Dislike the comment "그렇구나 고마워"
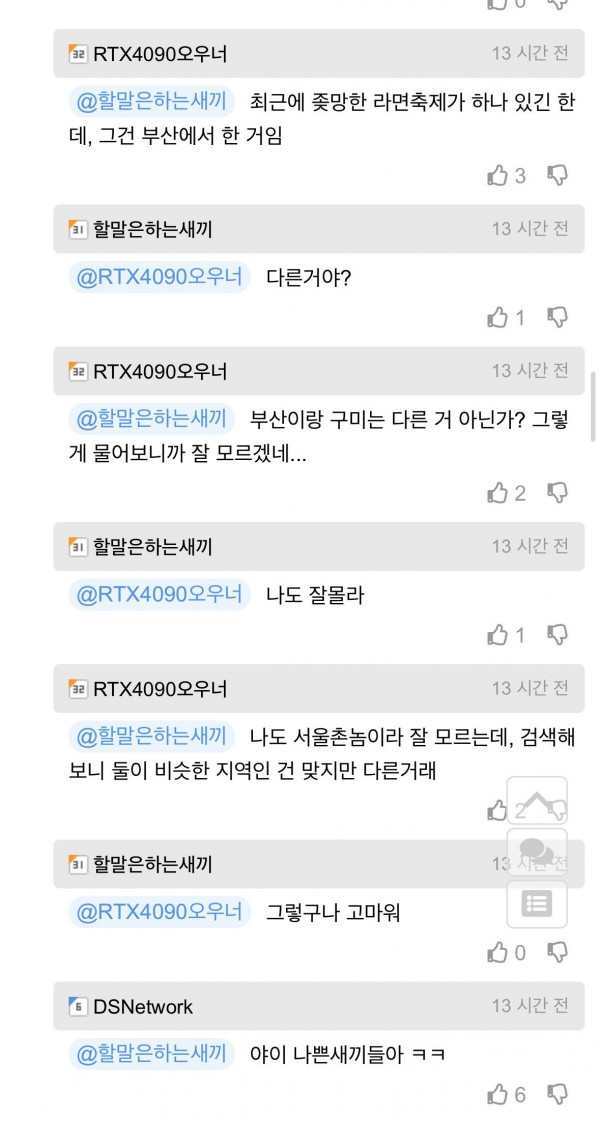The width and height of the screenshot is (600, 1121). click(558, 952)
